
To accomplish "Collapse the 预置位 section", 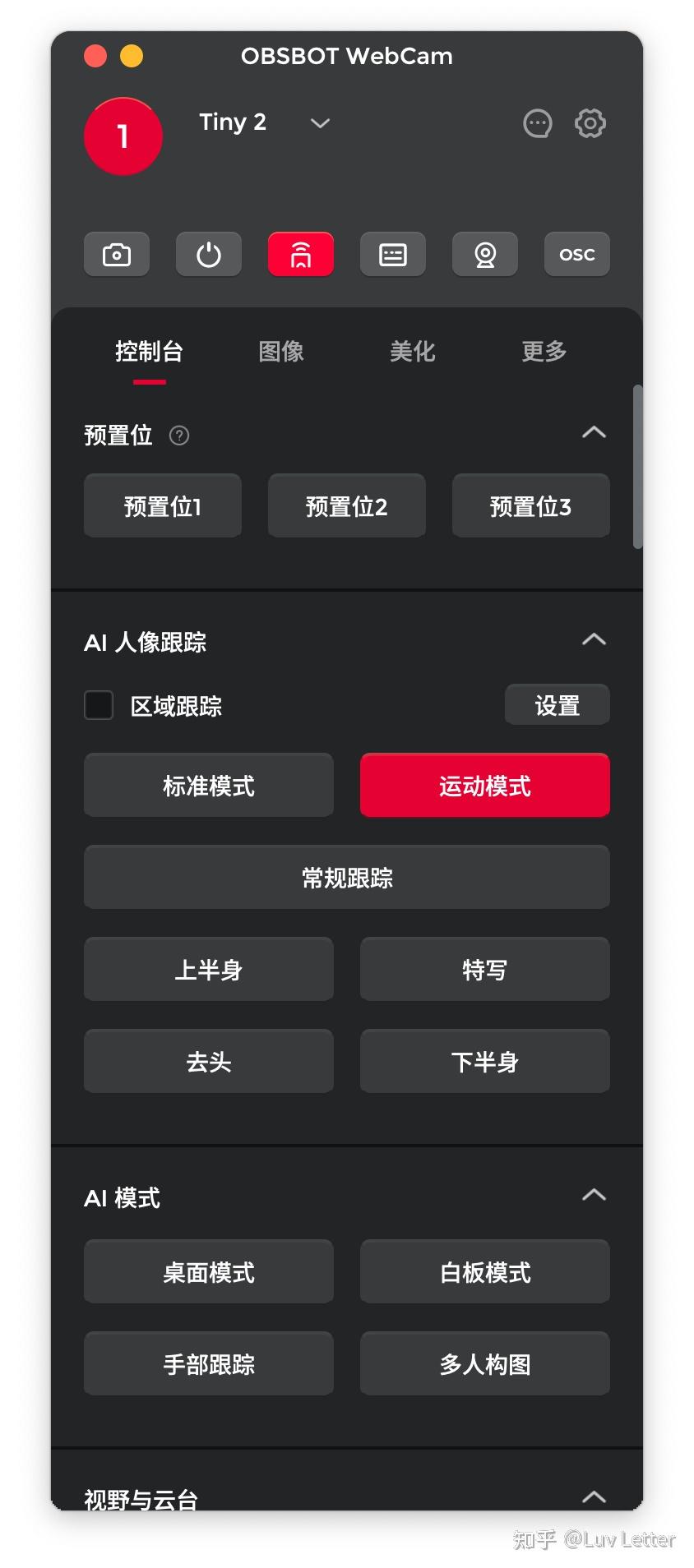I will click(594, 433).
